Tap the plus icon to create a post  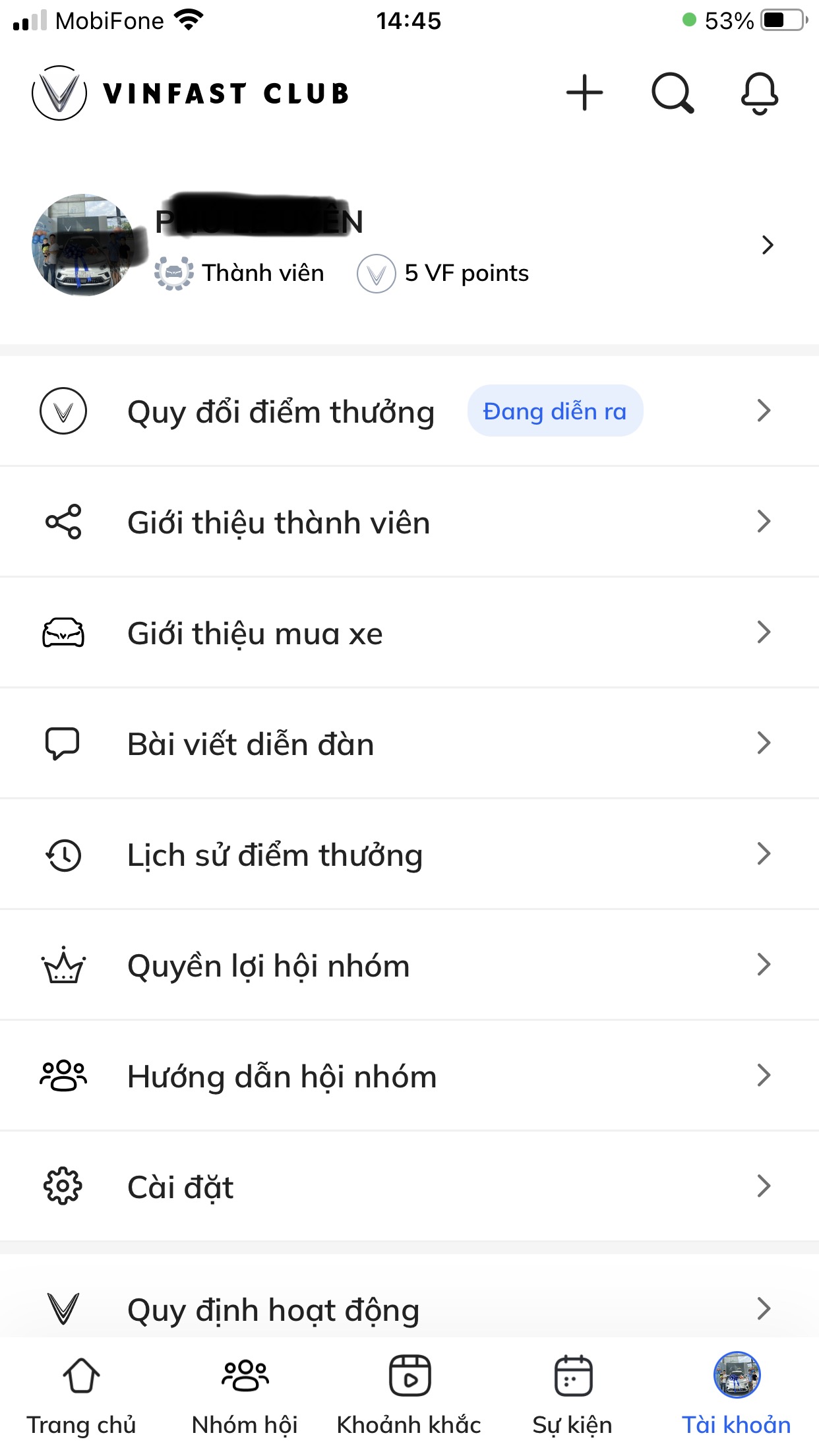(584, 93)
